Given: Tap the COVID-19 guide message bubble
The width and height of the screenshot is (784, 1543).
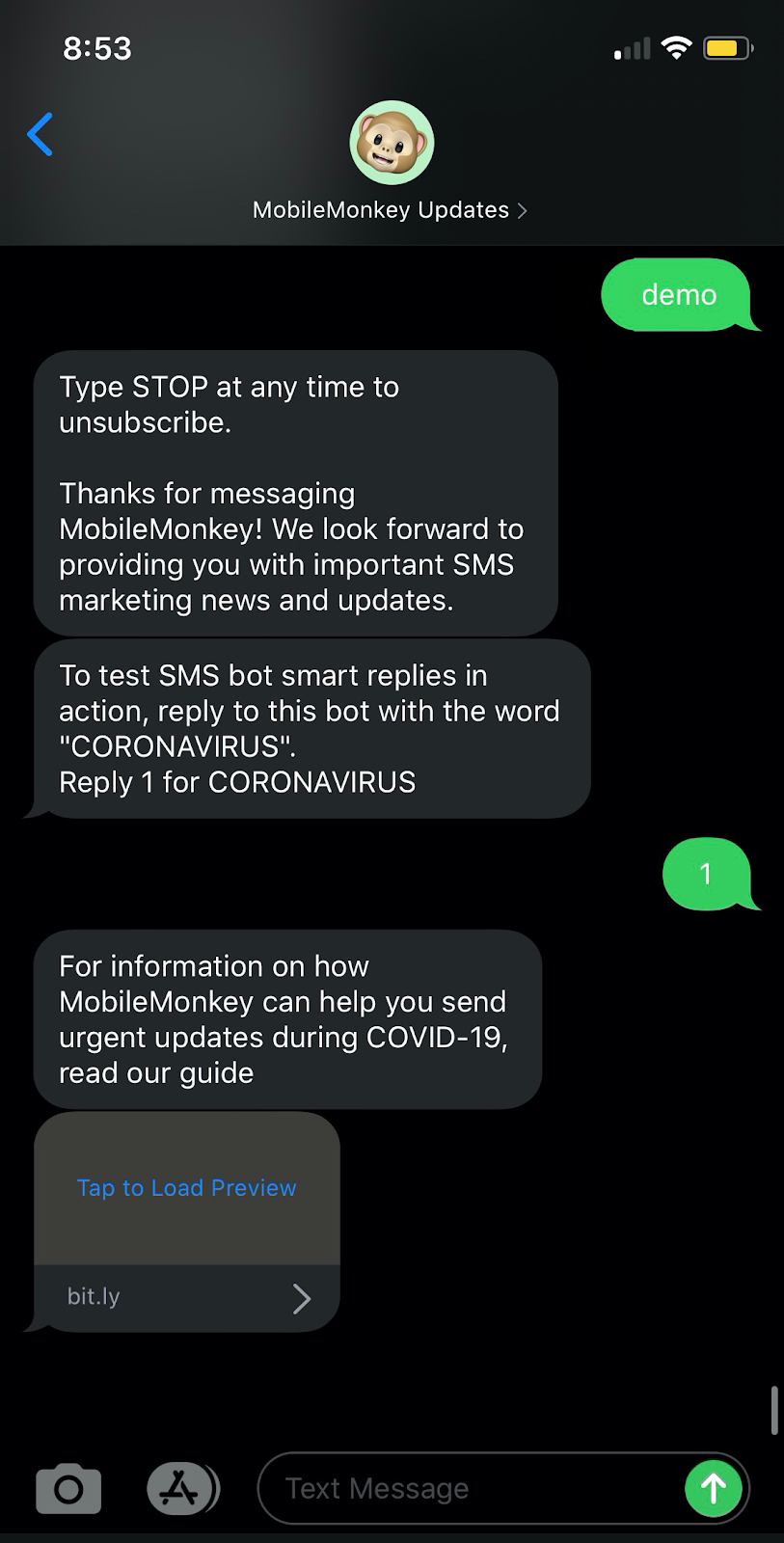Looking at the screenshot, I should pyautogui.click(x=286, y=1018).
